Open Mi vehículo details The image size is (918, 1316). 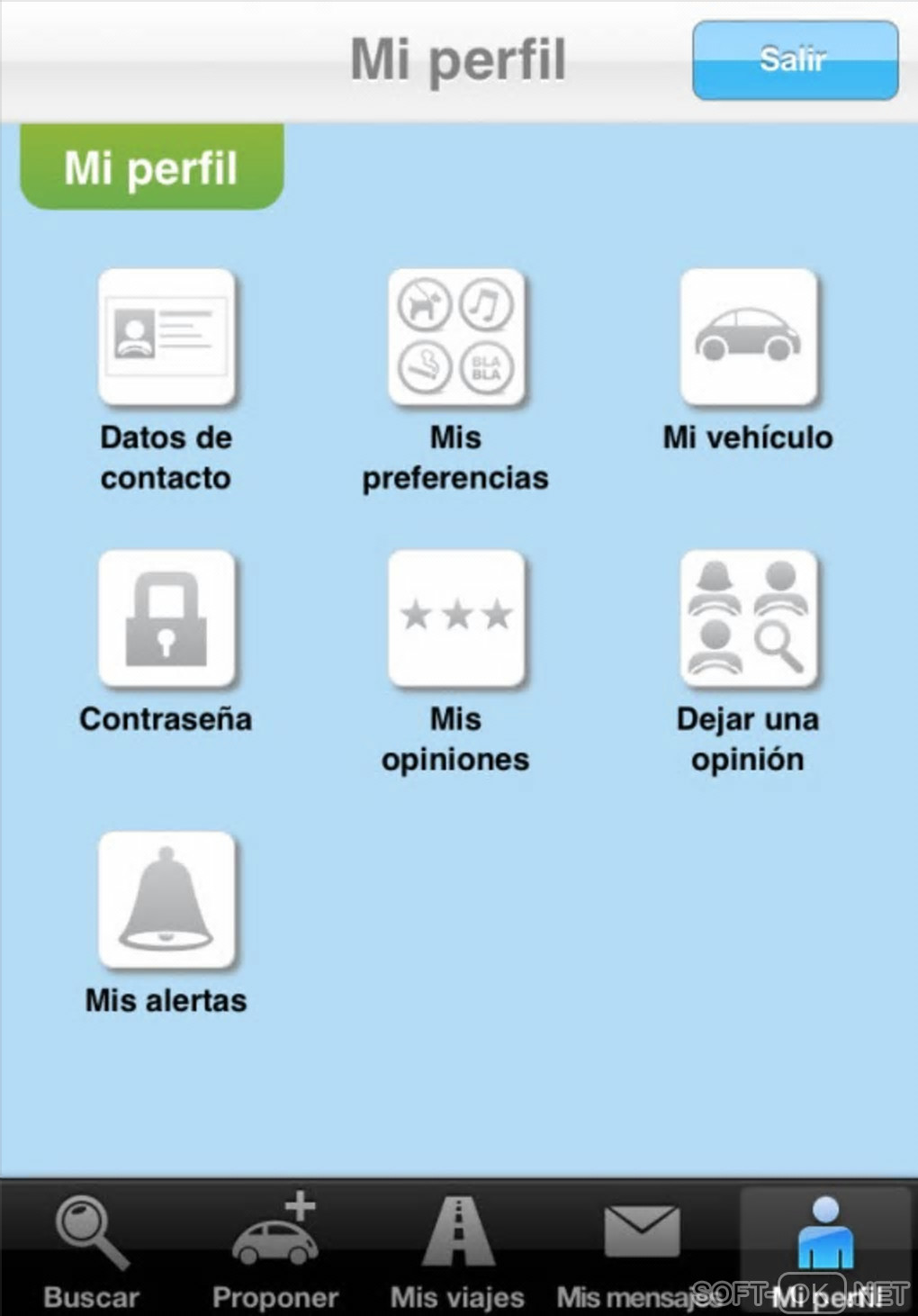[x=748, y=337]
